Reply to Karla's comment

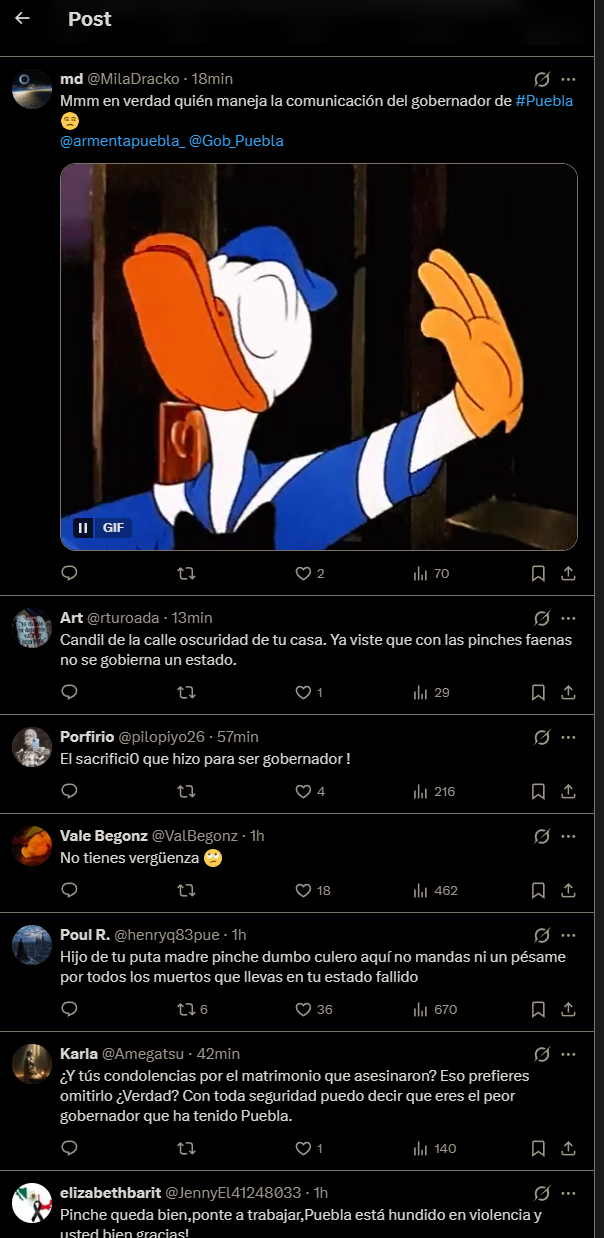coord(69,1148)
